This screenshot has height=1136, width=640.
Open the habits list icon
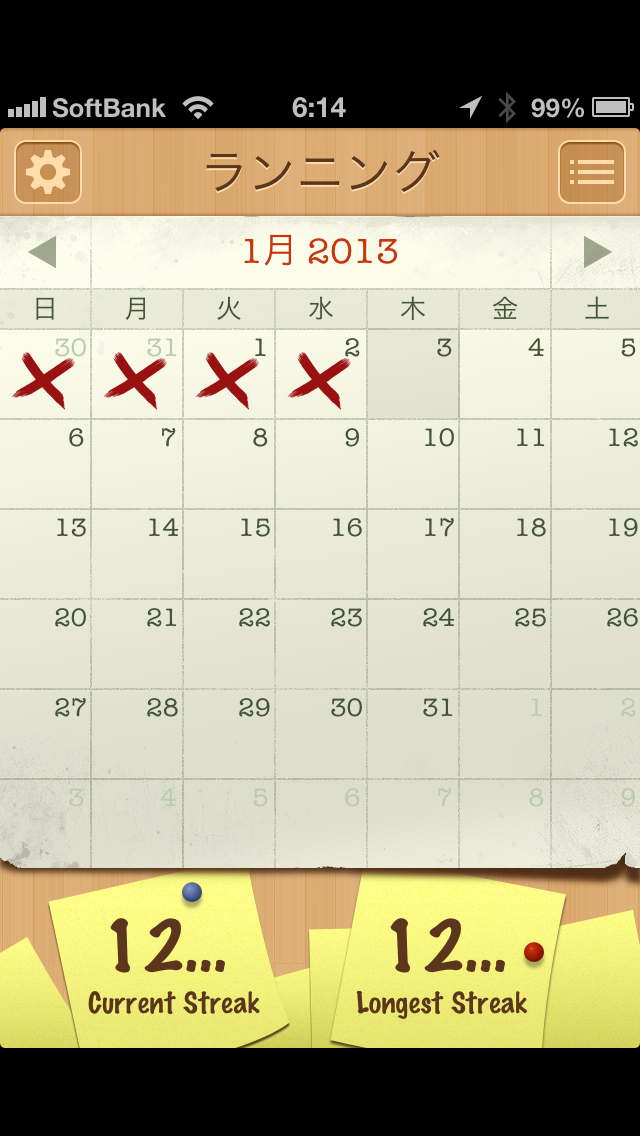coord(591,172)
